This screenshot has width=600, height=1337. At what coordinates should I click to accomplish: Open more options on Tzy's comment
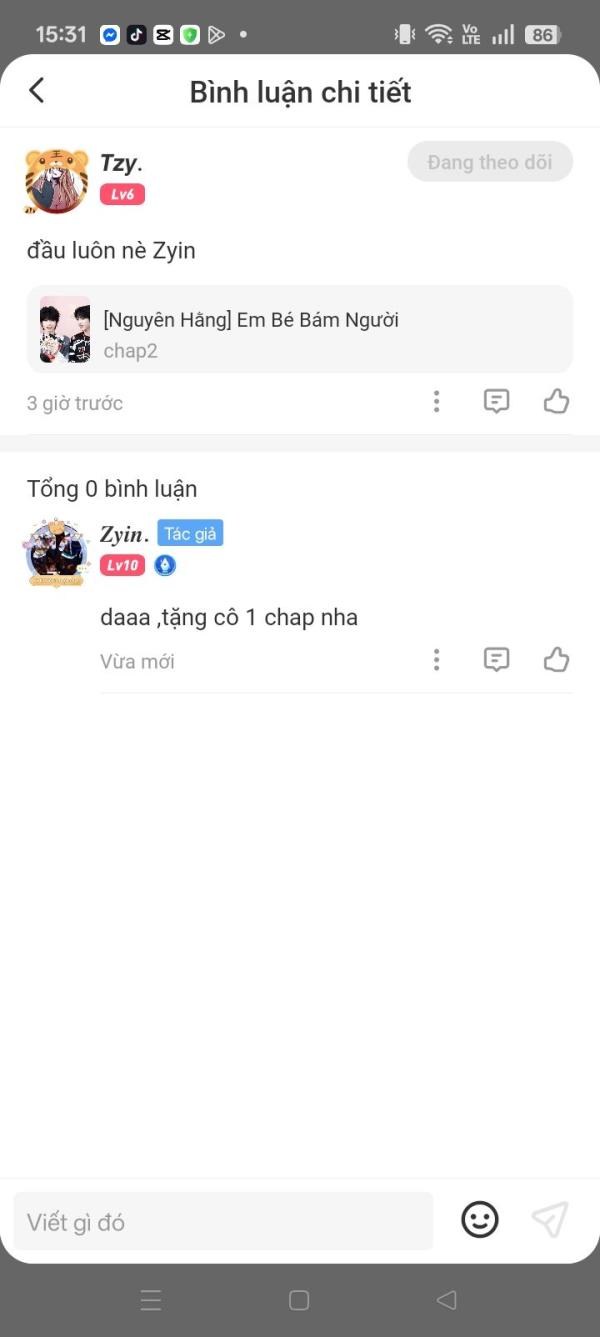[436, 402]
